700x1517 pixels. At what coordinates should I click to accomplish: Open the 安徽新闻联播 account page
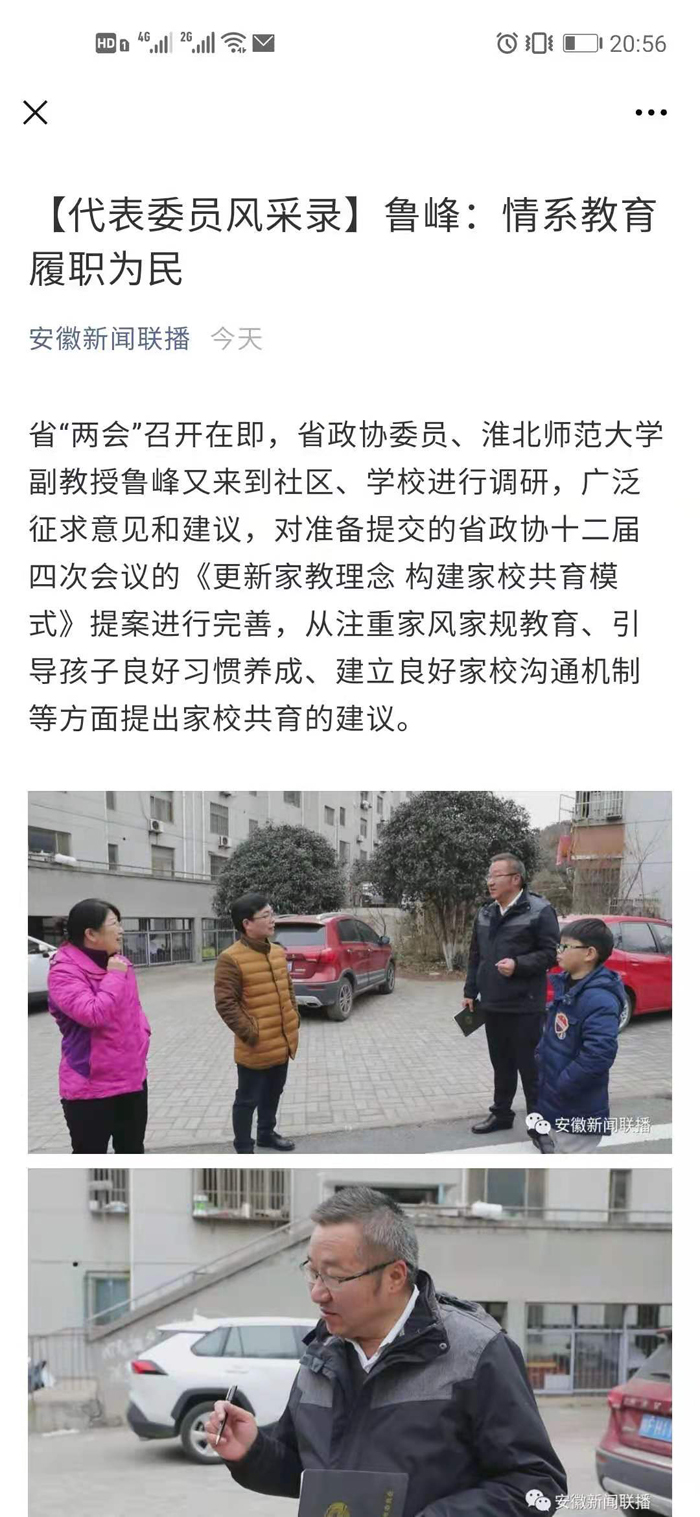(109, 339)
